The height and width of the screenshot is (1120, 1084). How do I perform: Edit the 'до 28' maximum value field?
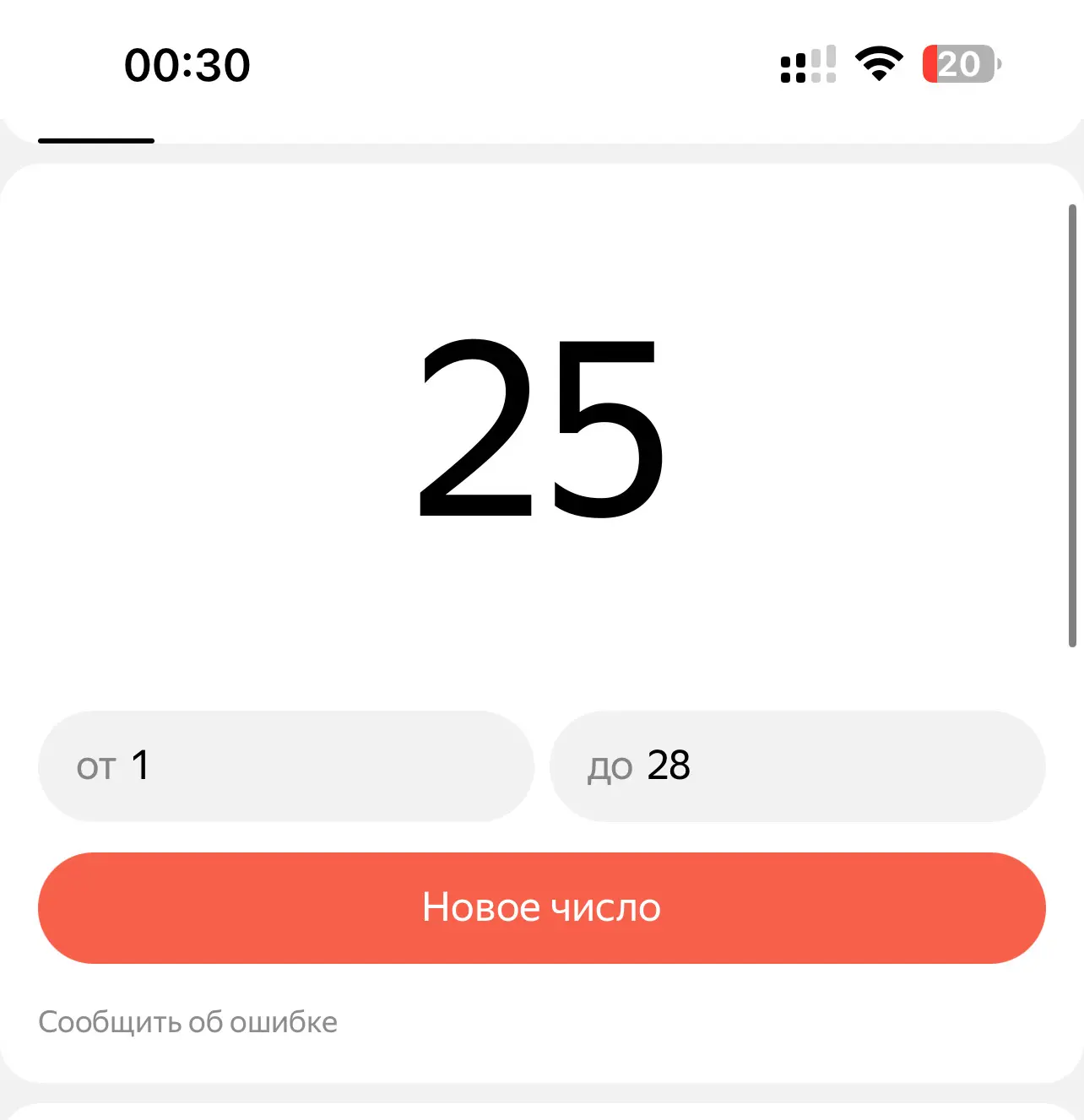pyautogui.click(x=797, y=766)
